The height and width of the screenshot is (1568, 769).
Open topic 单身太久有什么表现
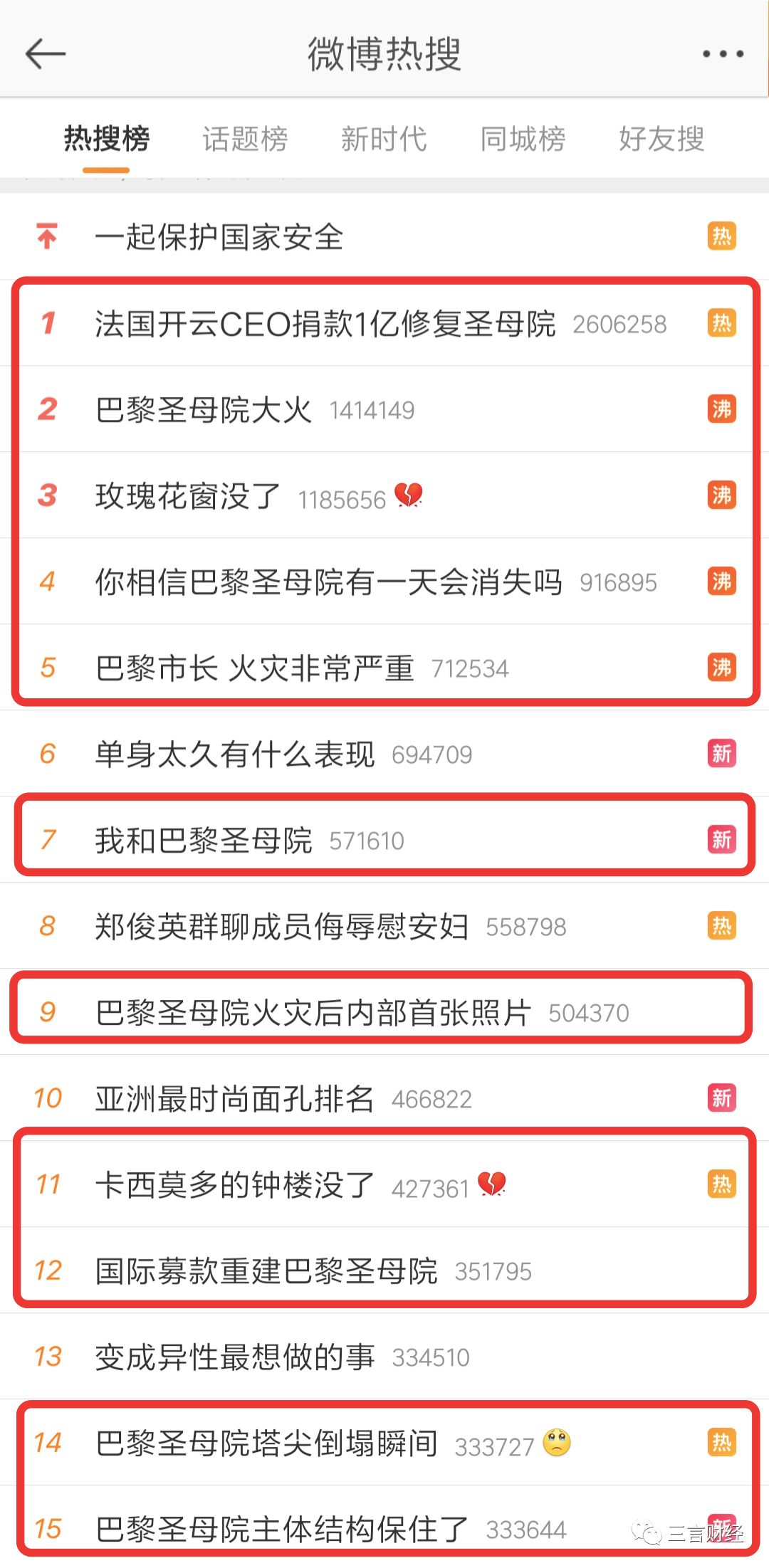tap(234, 754)
